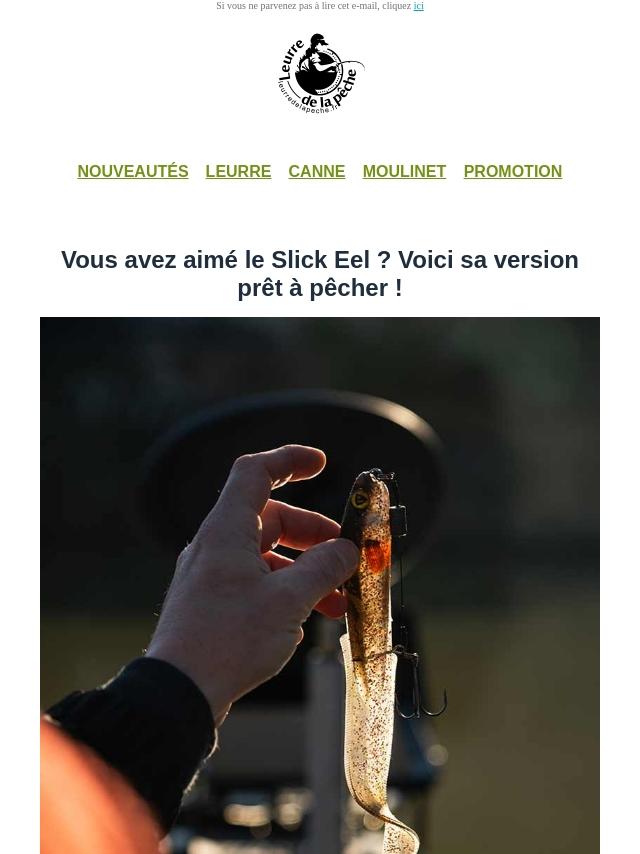
Task: Open the 'ici' view-in-browser link
Action: 418,6
